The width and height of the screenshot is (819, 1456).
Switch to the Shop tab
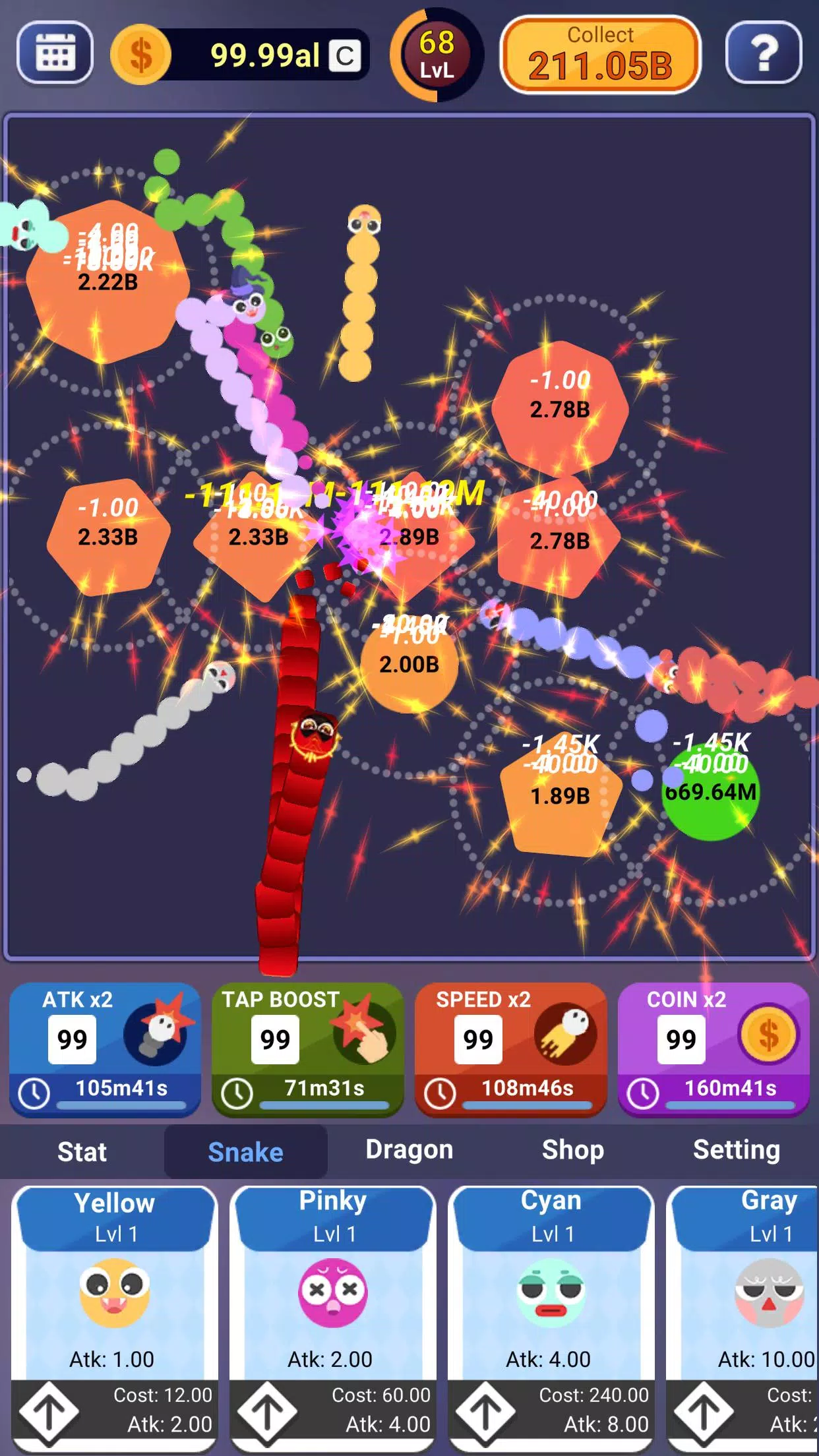coord(572,1150)
